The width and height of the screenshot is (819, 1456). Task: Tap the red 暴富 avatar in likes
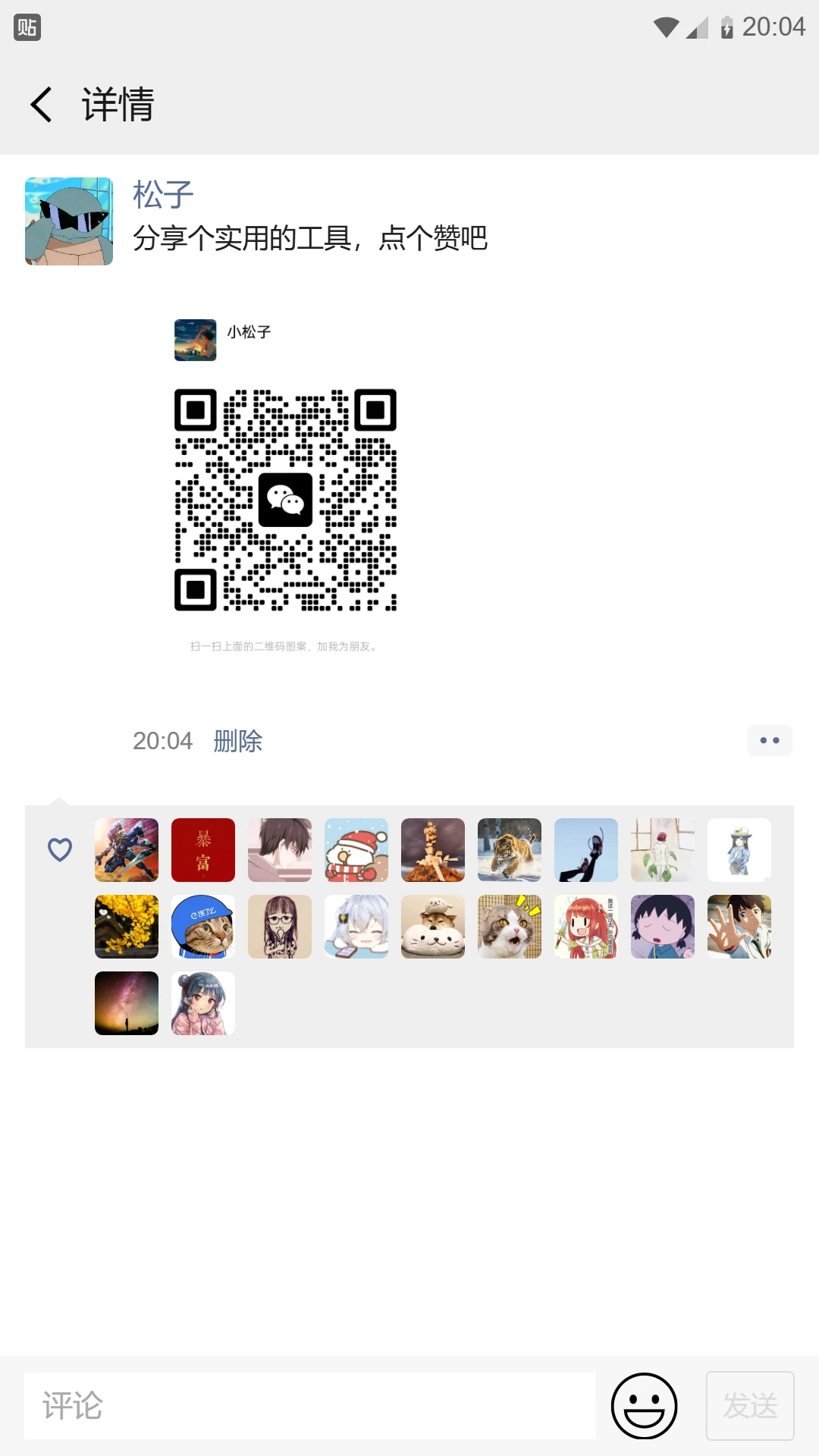pos(202,849)
